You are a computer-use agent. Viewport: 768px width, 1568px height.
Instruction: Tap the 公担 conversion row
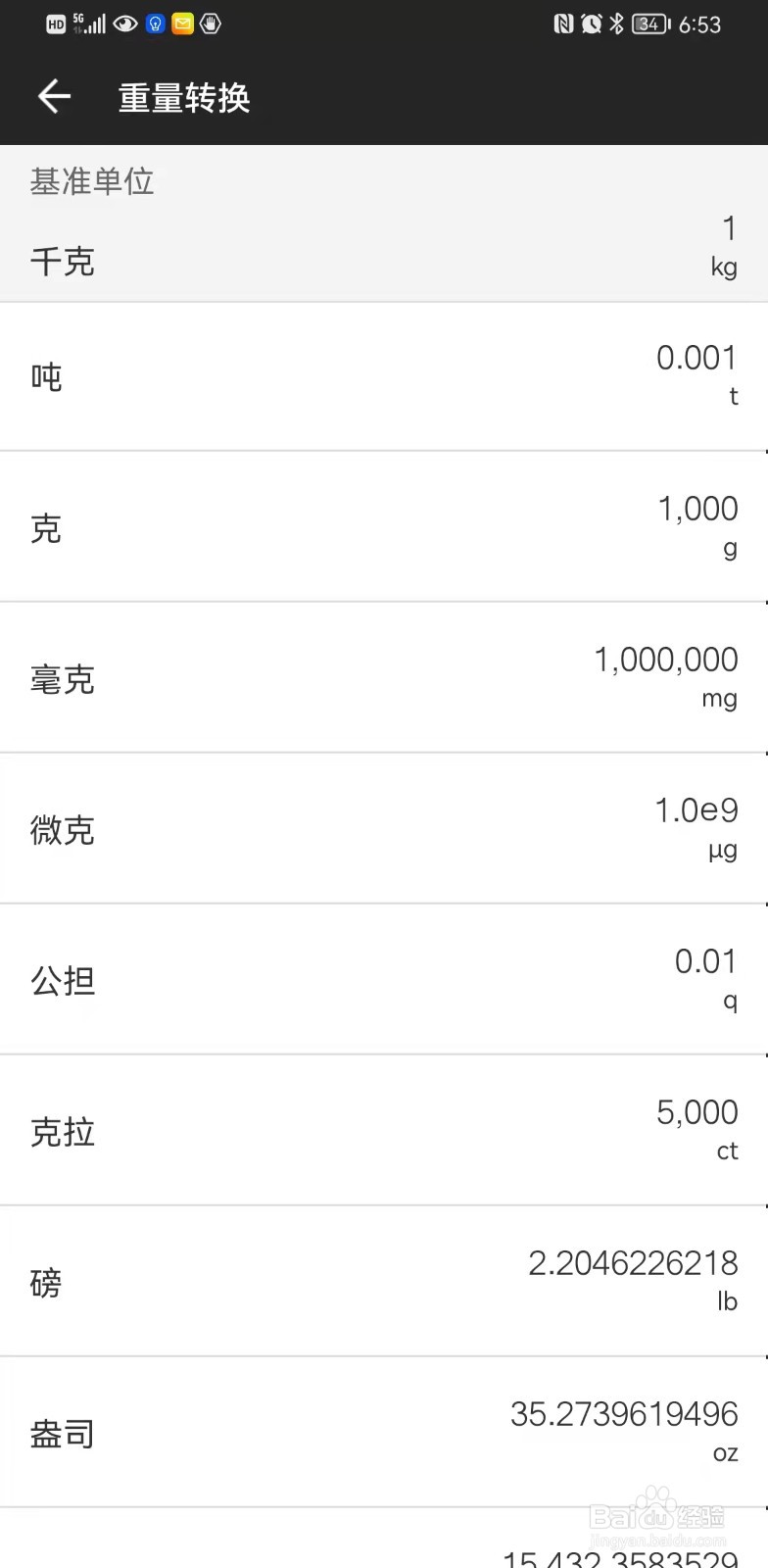[x=384, y=980]
